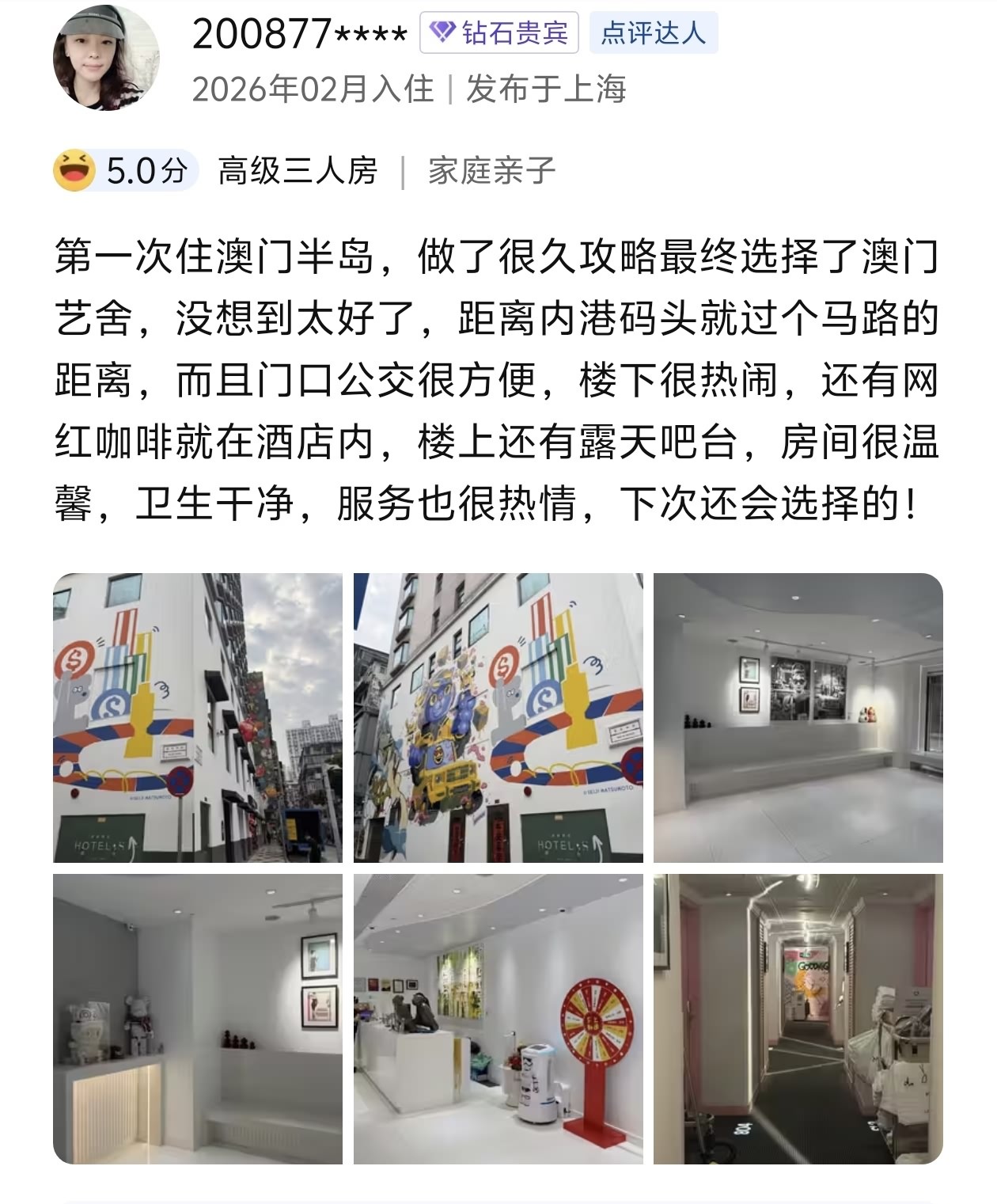Tap the 钻石贵宾 badge

pos(498,32)
